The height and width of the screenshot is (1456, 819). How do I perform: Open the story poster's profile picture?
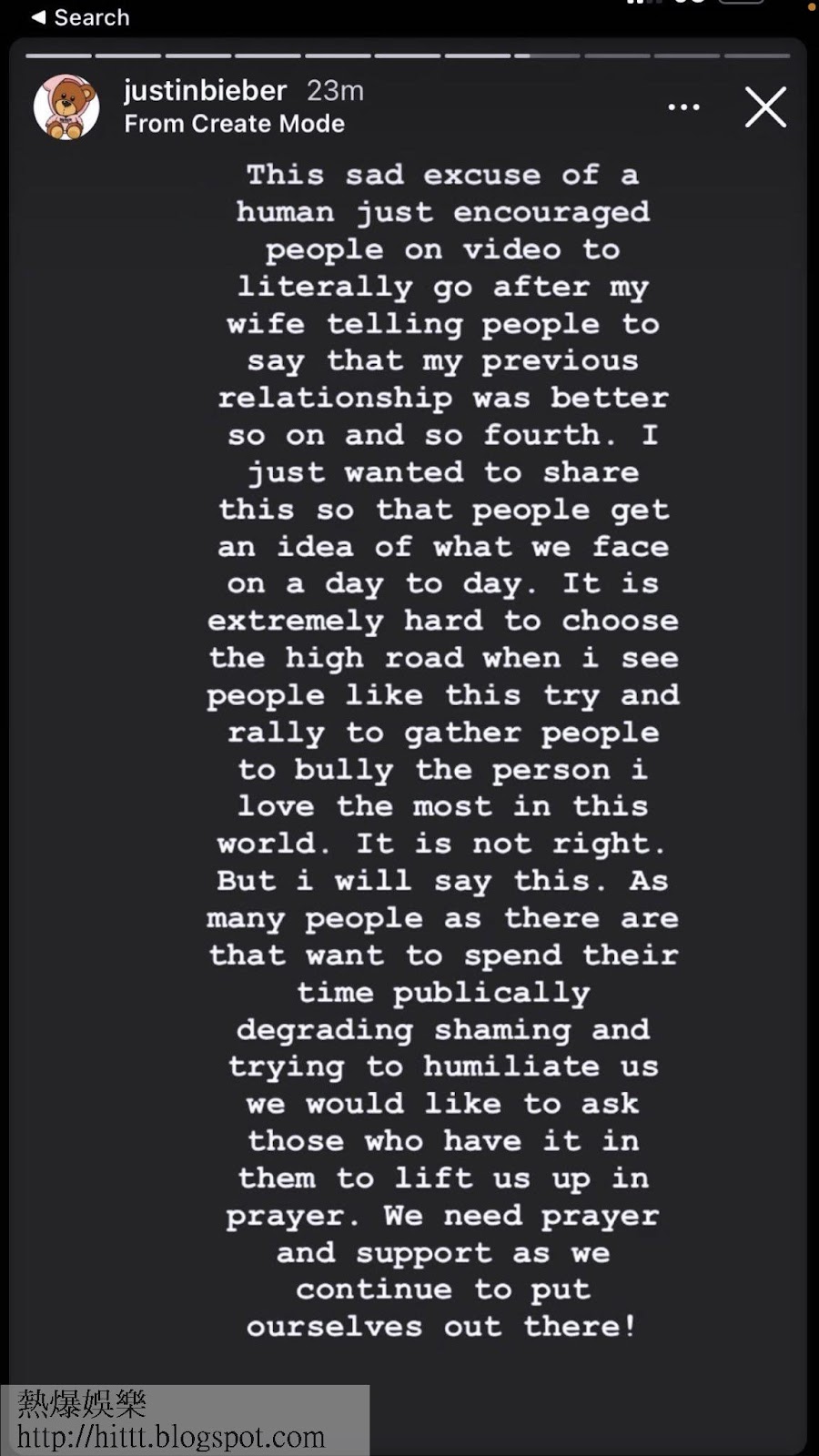point(66,107)
